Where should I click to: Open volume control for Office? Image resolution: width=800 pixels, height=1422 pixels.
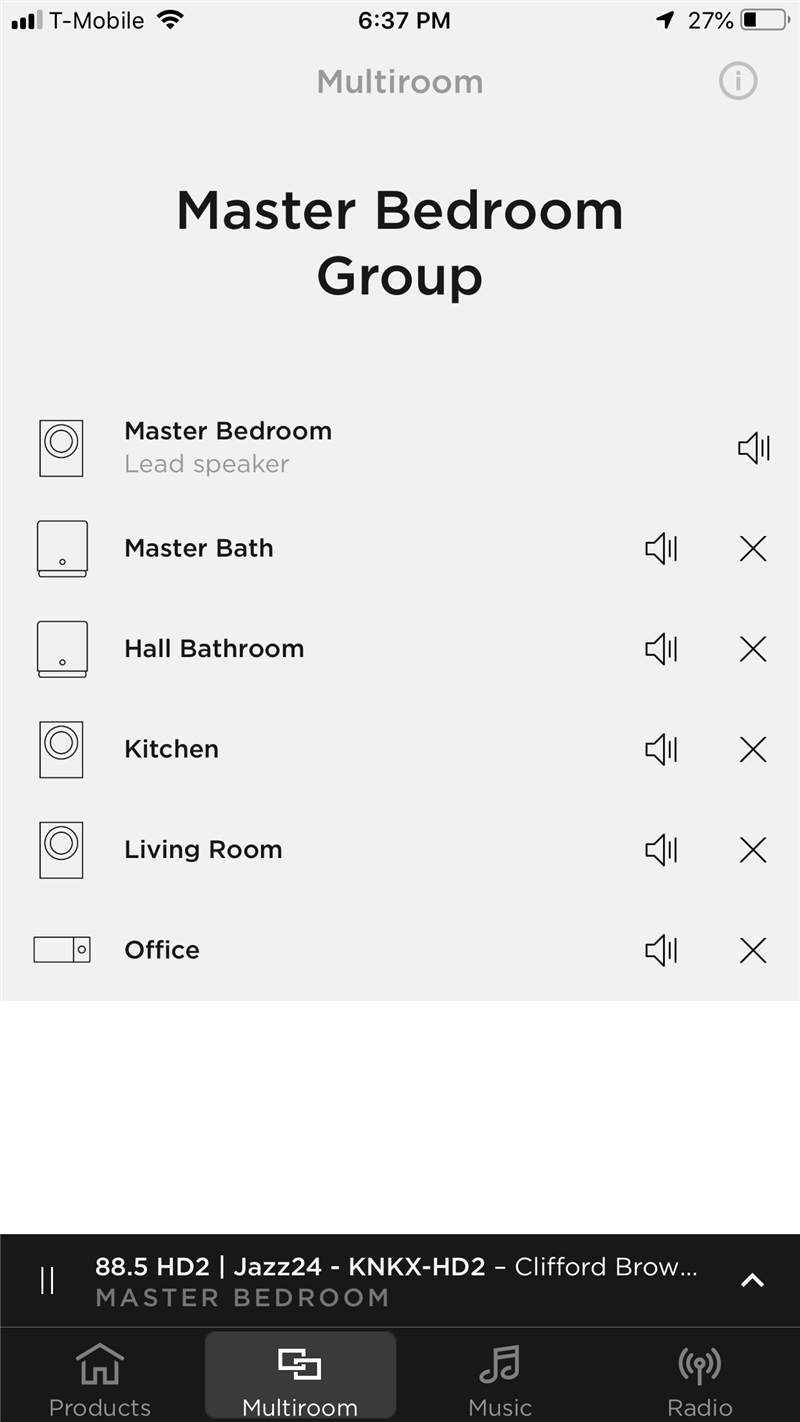[661, 950]
